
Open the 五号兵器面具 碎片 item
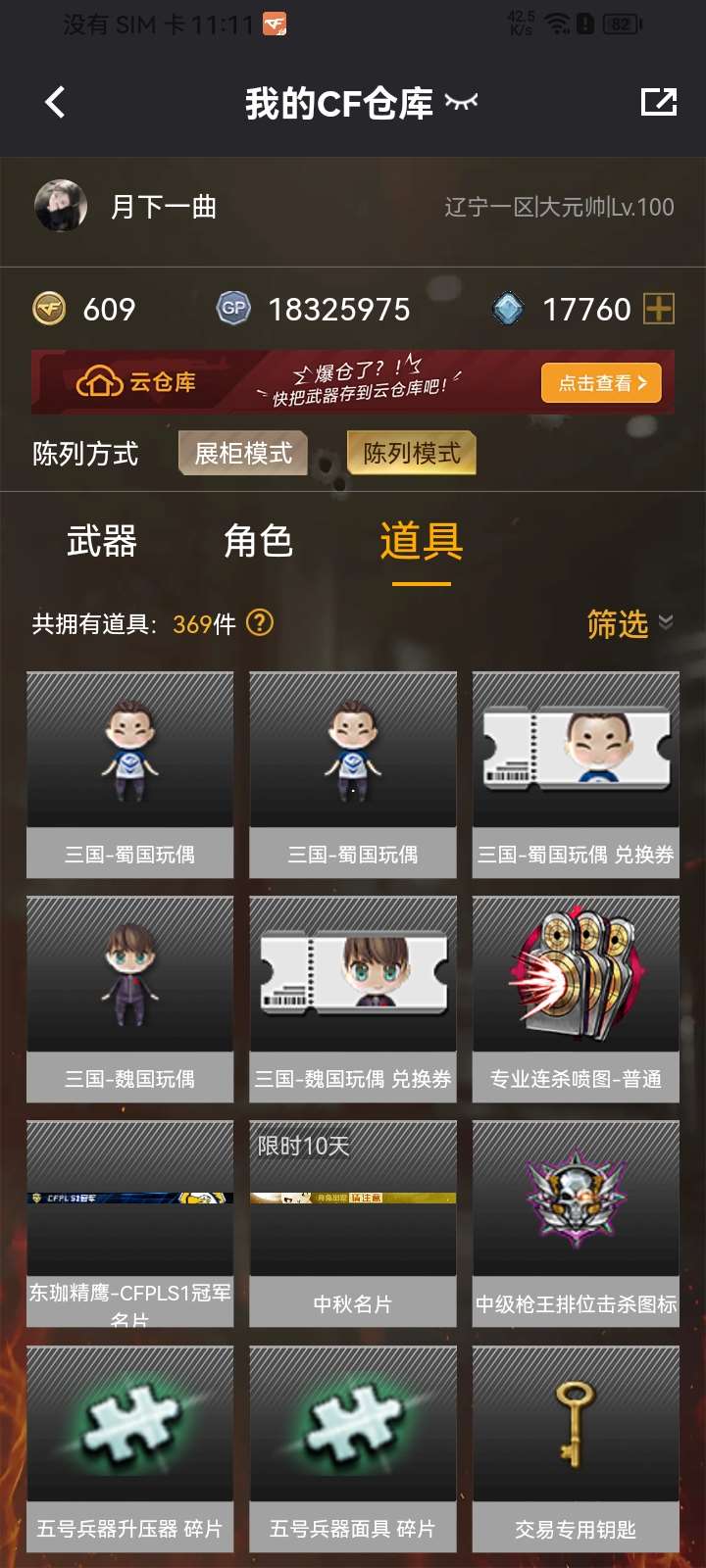click(353, 1448)
